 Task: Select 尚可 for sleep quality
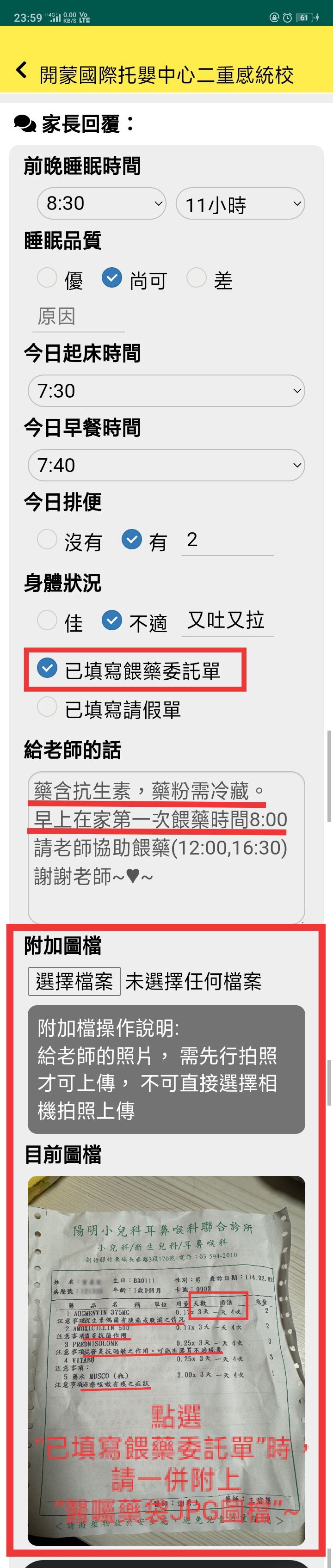111,278
